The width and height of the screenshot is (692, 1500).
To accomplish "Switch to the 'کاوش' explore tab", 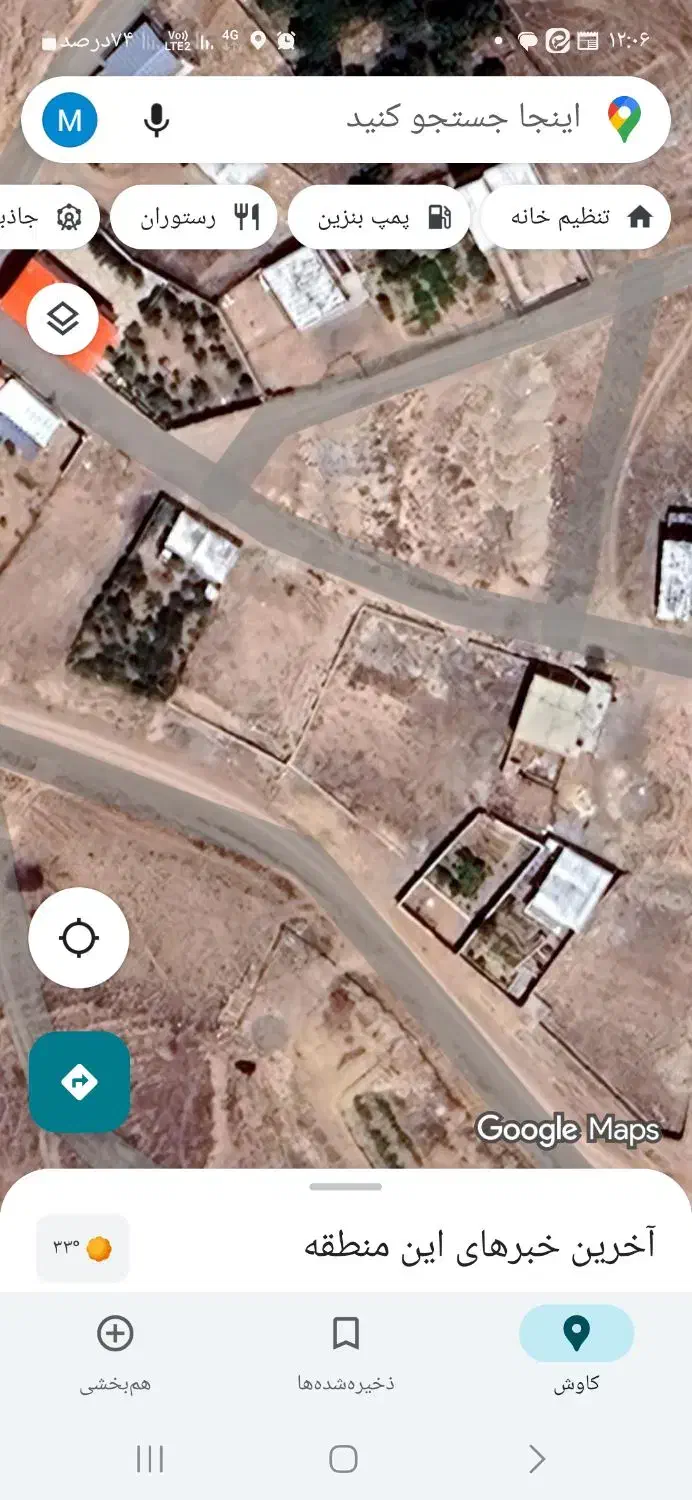I will [x=576, y=1353].
